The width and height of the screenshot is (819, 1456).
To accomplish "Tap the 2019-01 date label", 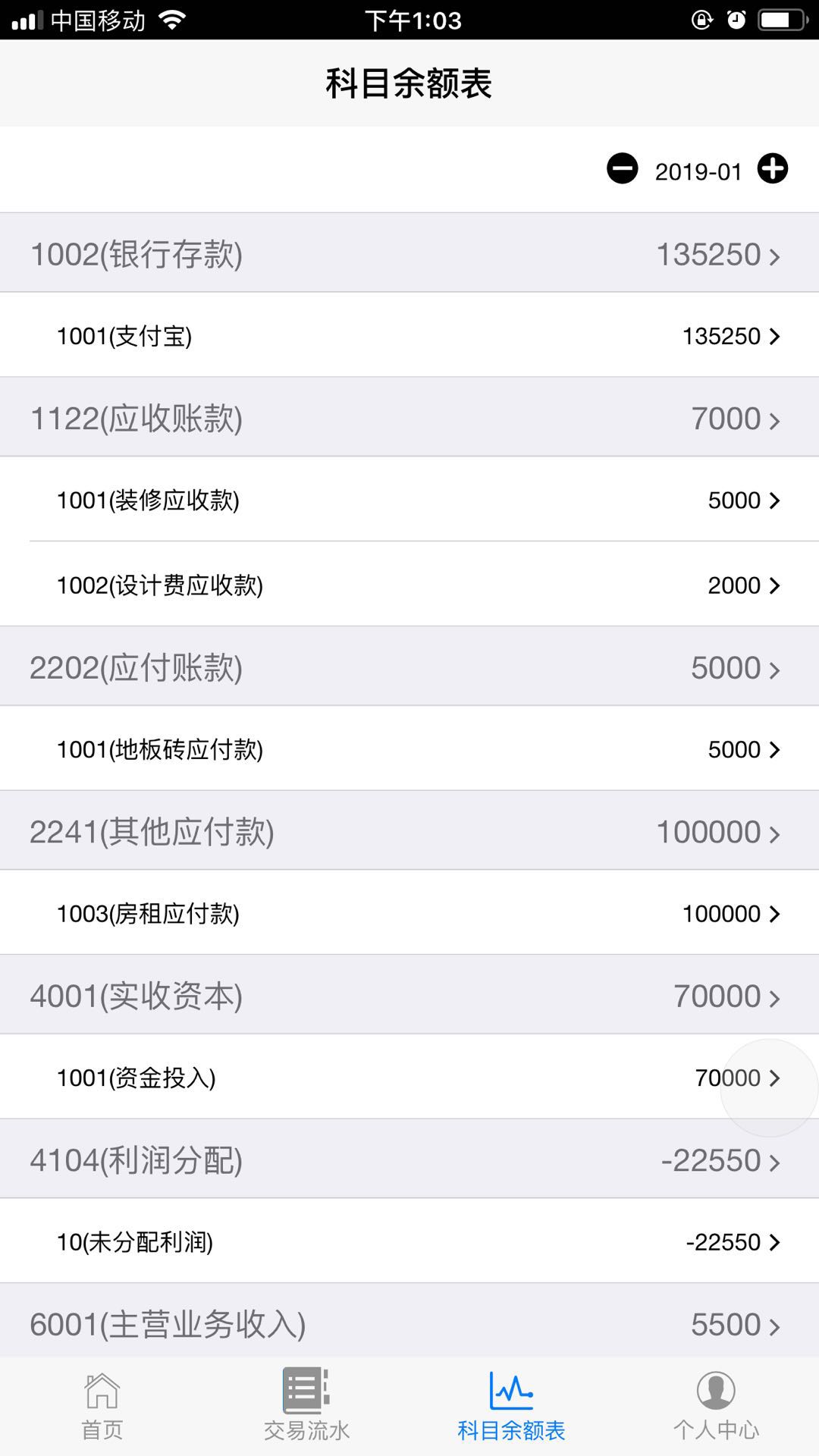I will point(698,171).
